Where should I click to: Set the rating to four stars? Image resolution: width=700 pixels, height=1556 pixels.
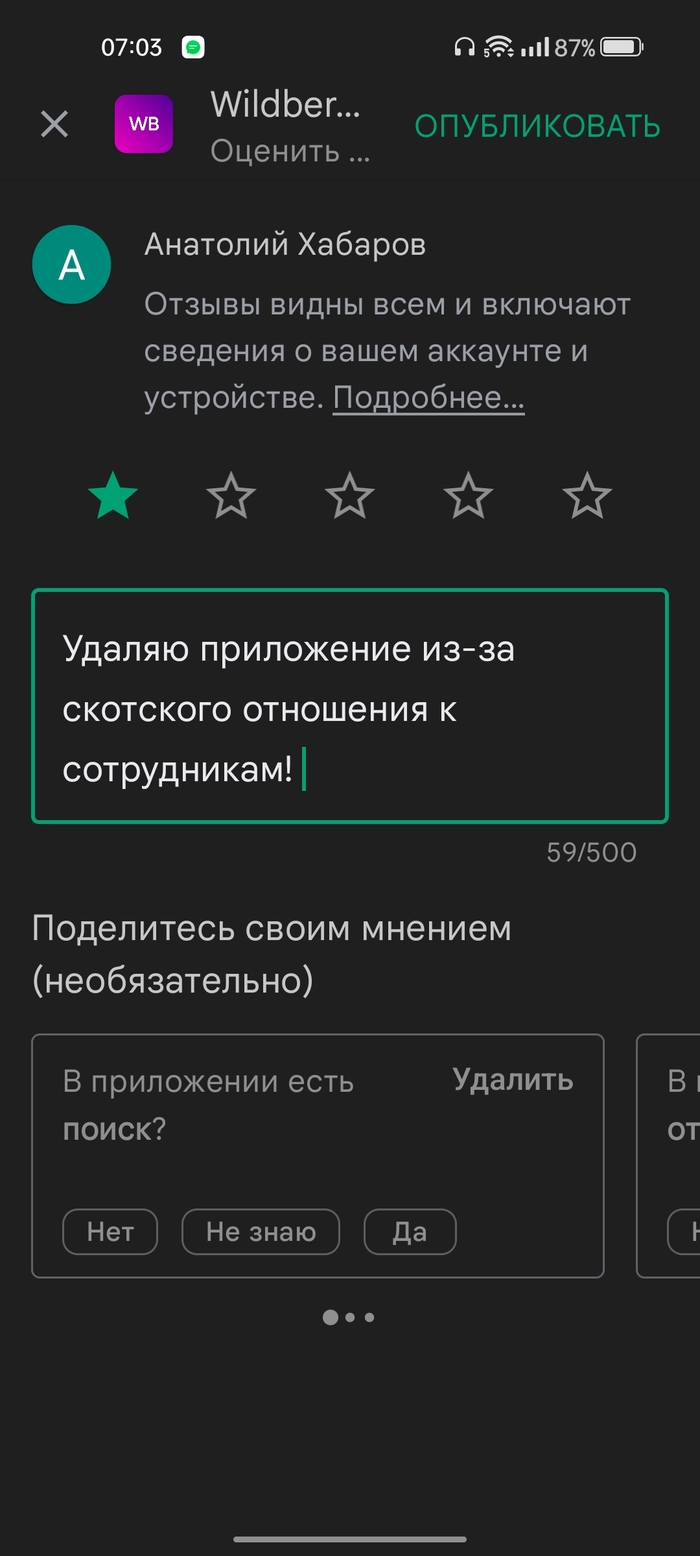pyautogui.click(x=468, y=497)
